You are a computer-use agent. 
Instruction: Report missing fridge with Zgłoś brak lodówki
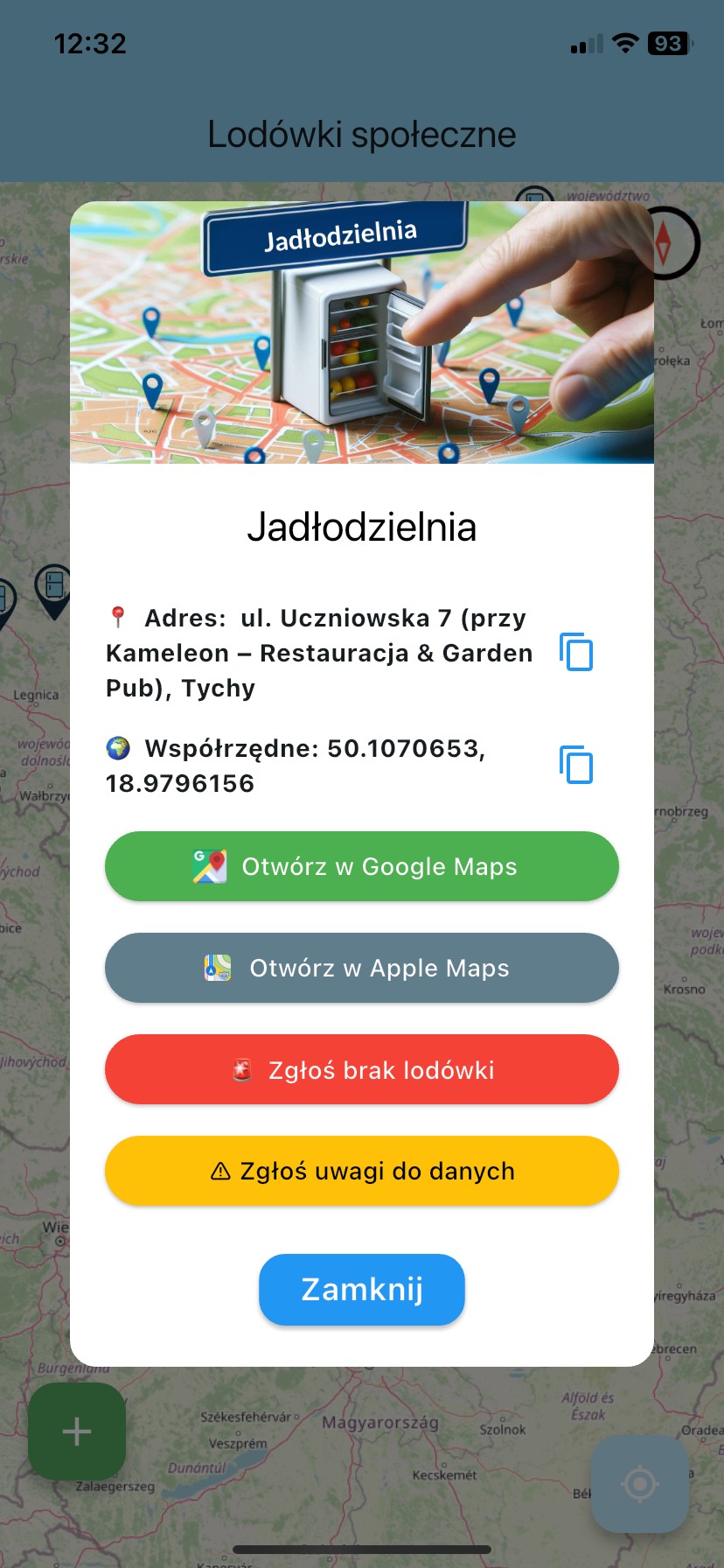pos(362,1069)
